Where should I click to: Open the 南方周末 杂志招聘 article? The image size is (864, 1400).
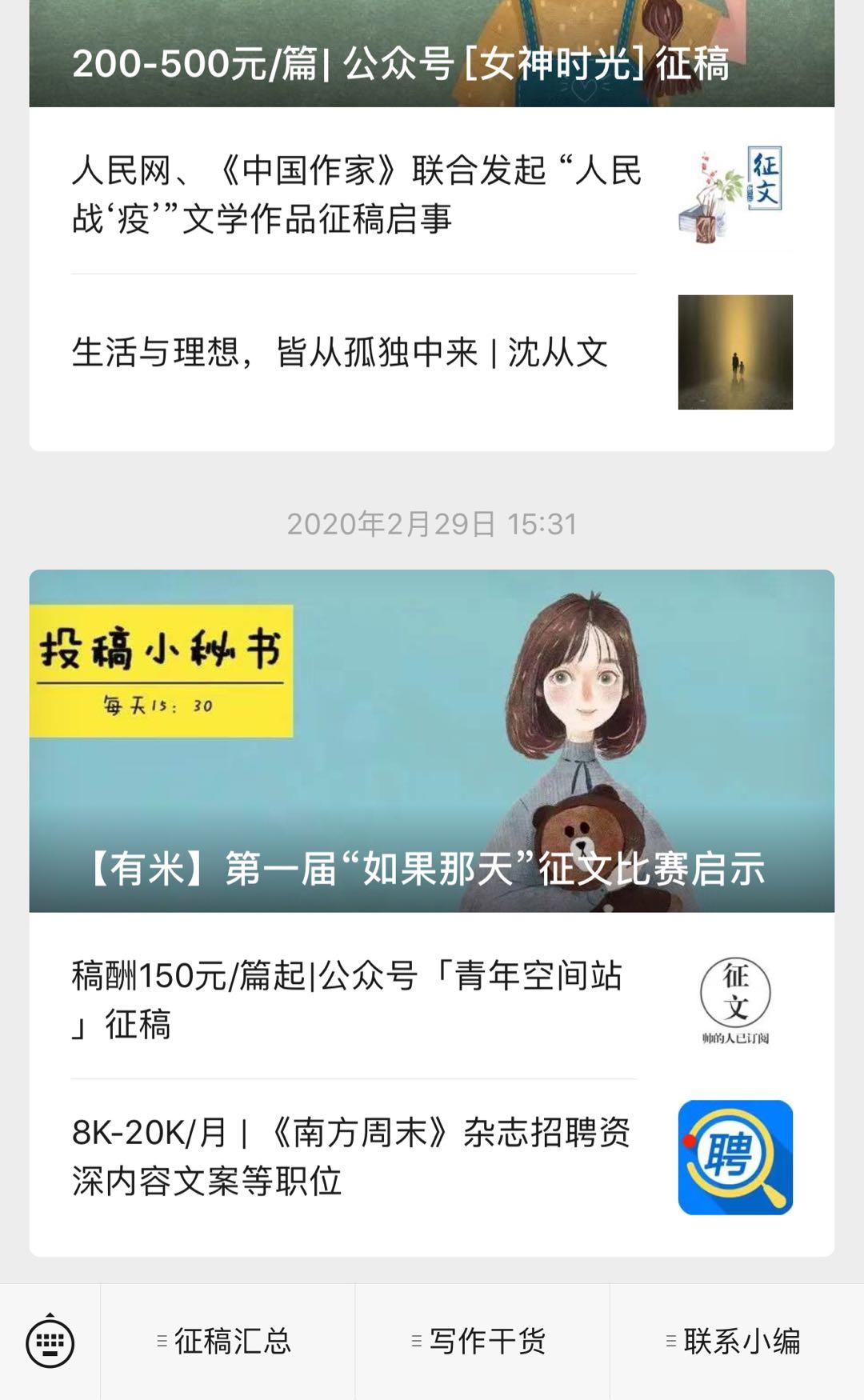432,1157
